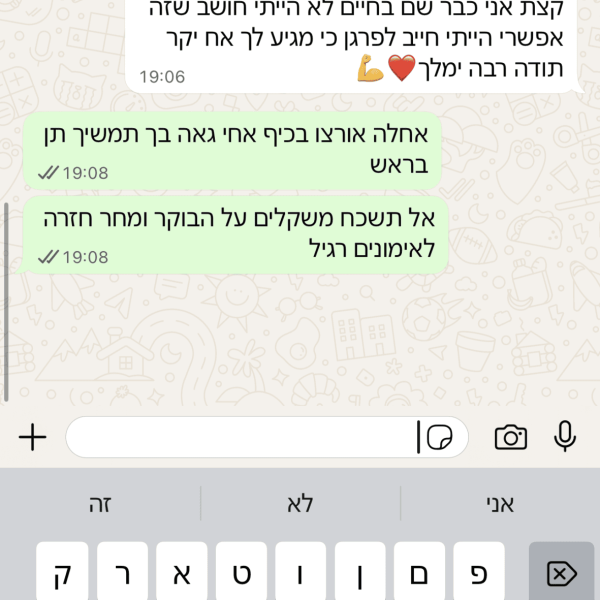Record a voice message with microphone
This screenshot has width=600, height=600.
click(565, 437)
